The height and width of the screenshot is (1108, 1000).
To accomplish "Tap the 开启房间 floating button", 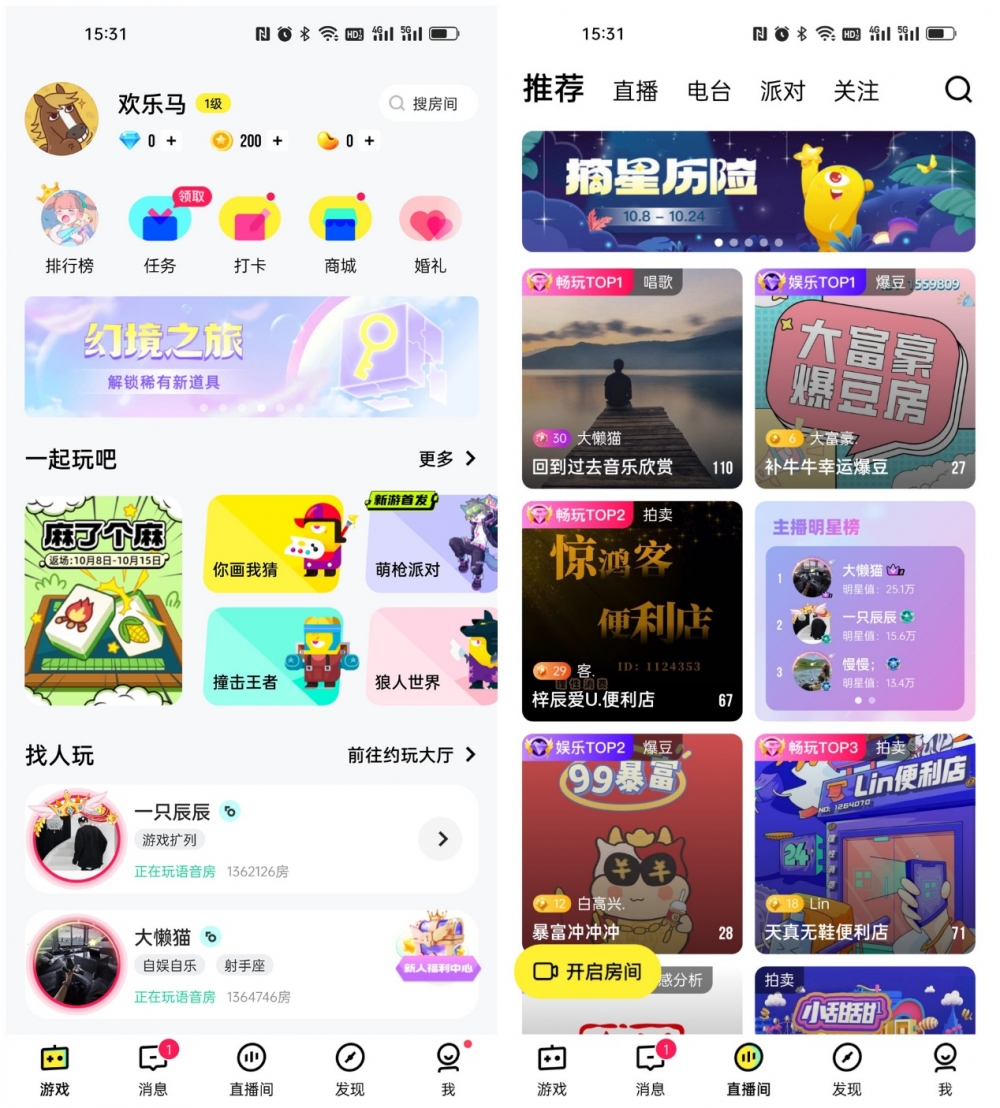I will (587, 972).
